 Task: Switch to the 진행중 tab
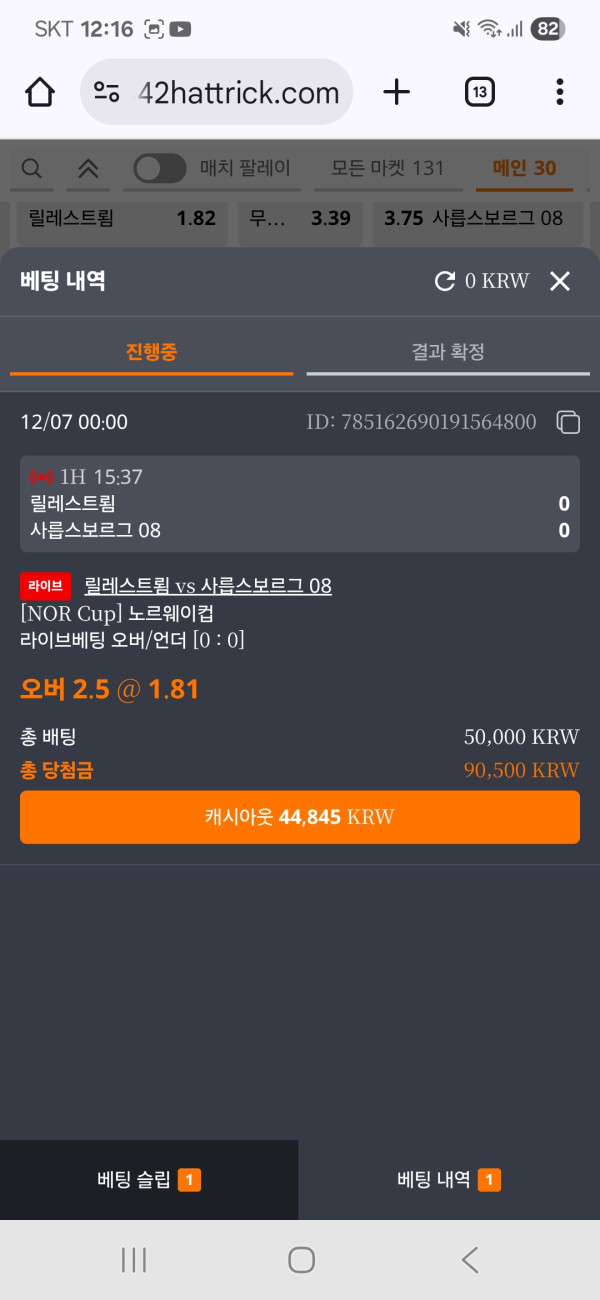(151, 353)
